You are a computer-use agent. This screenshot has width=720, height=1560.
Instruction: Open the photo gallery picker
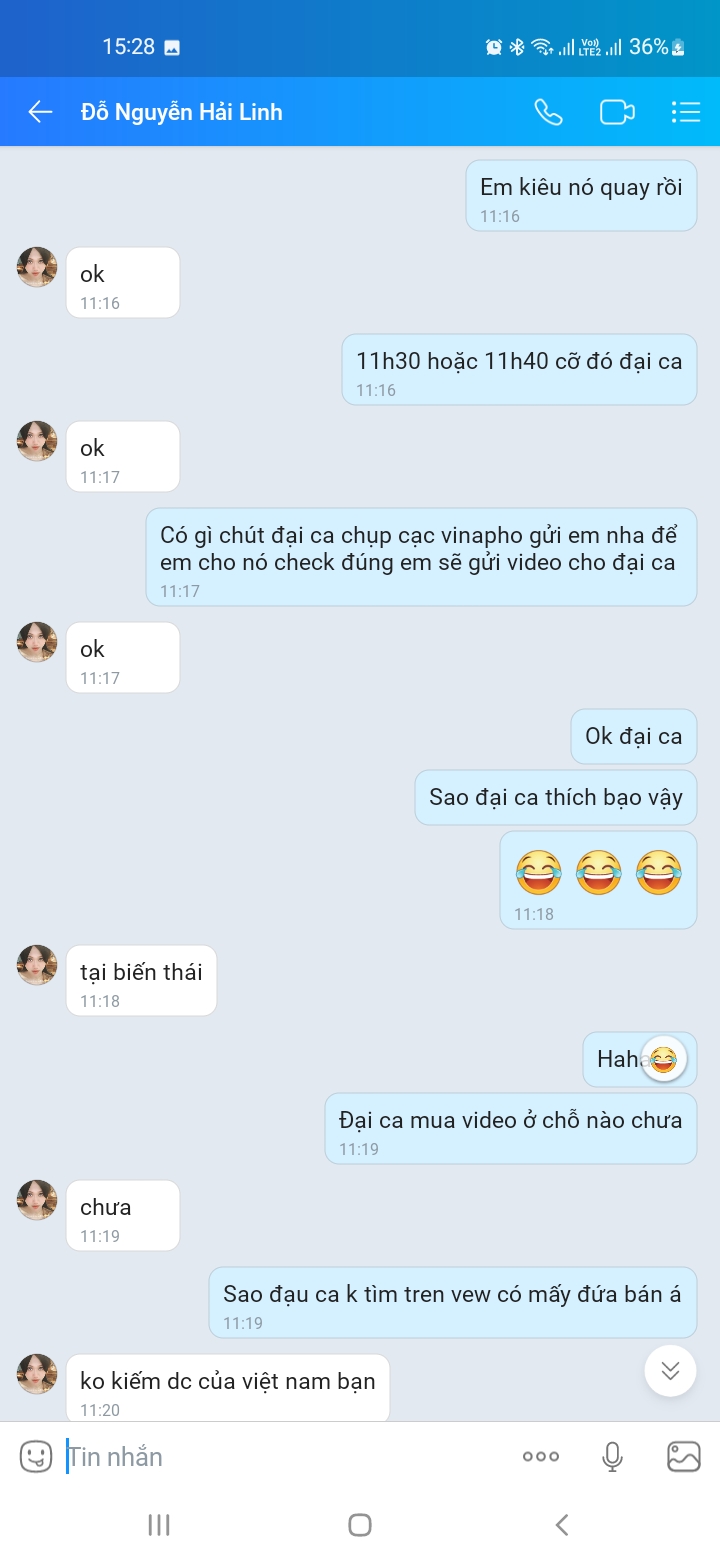click(x=684, y=1456)
